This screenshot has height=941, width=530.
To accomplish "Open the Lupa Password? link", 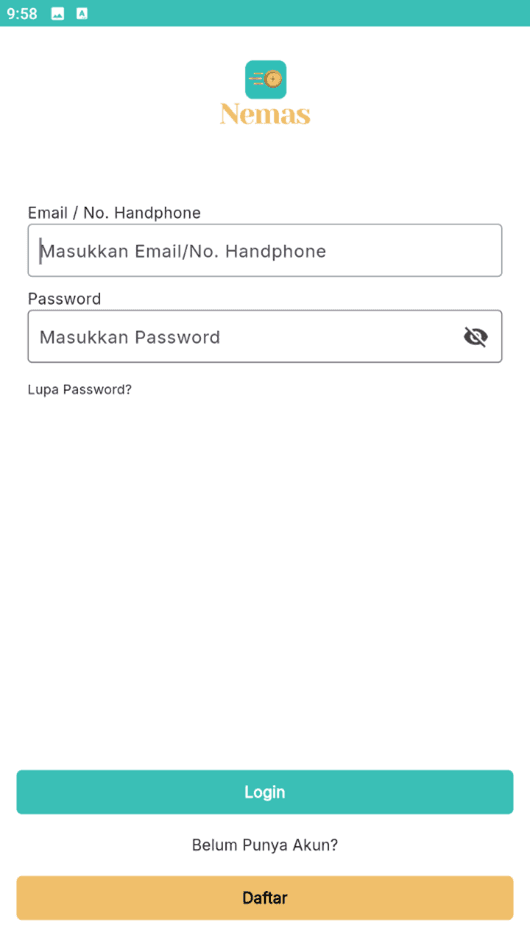I will (80, 389).
